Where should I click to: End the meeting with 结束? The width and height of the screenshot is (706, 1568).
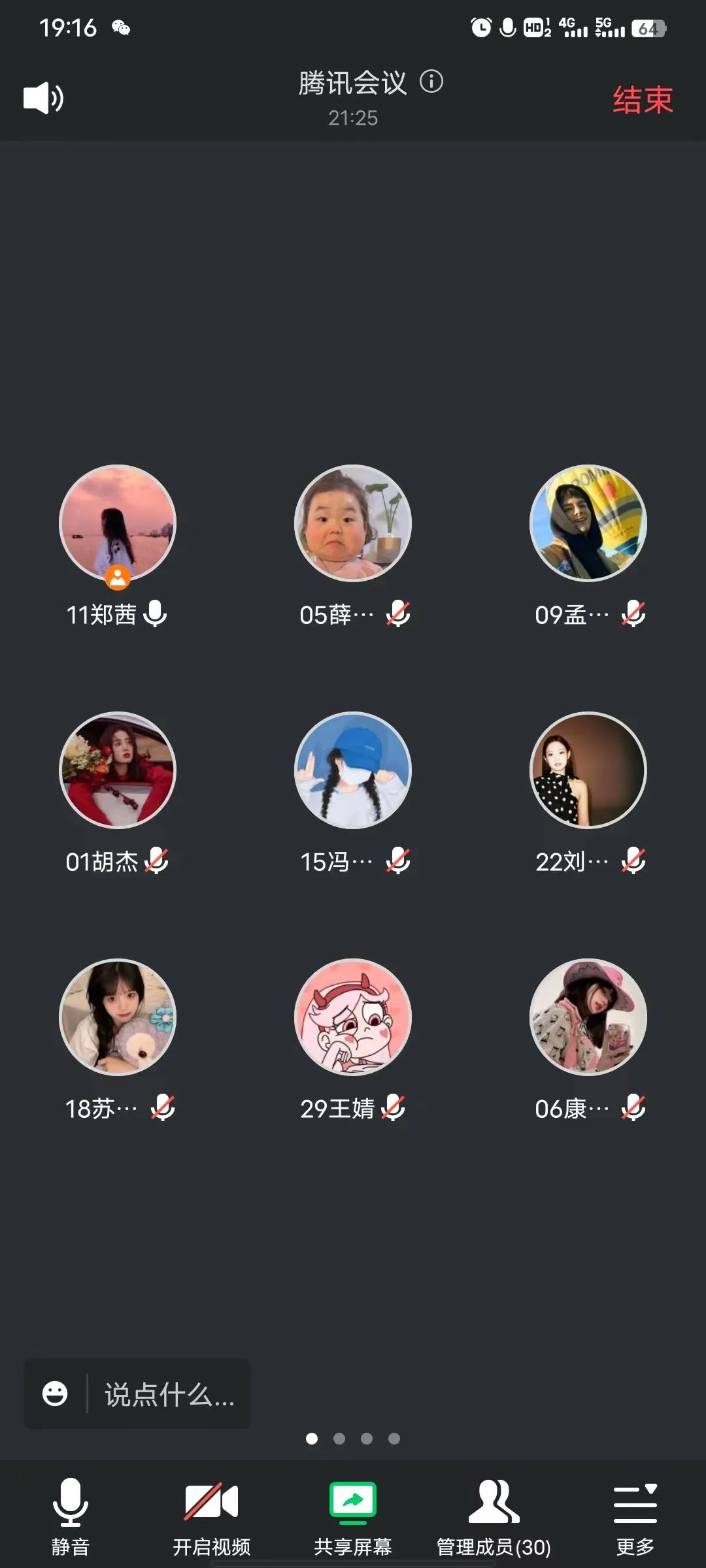point(642,100)
